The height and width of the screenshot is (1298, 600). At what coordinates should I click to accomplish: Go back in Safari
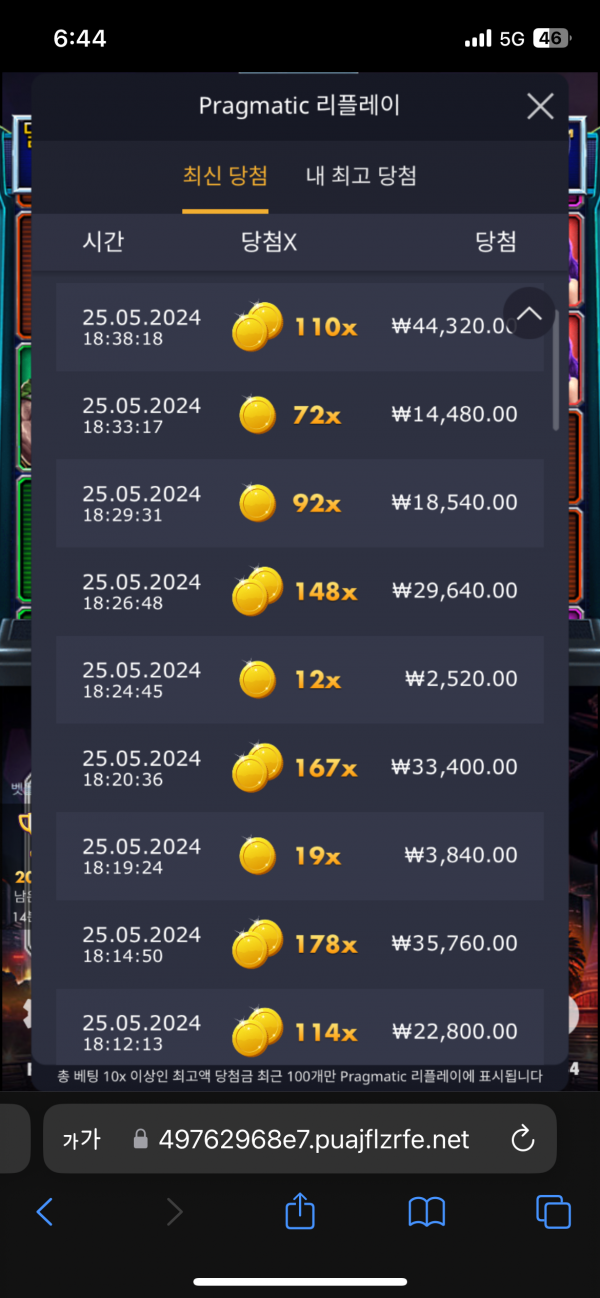45,1212
